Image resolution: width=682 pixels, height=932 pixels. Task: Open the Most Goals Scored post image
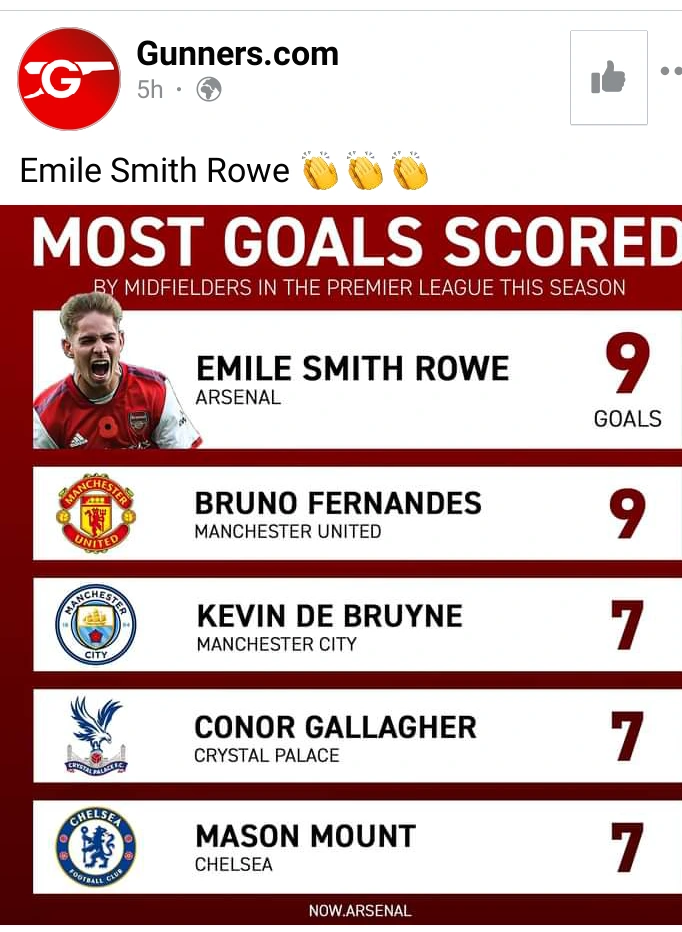341,565
